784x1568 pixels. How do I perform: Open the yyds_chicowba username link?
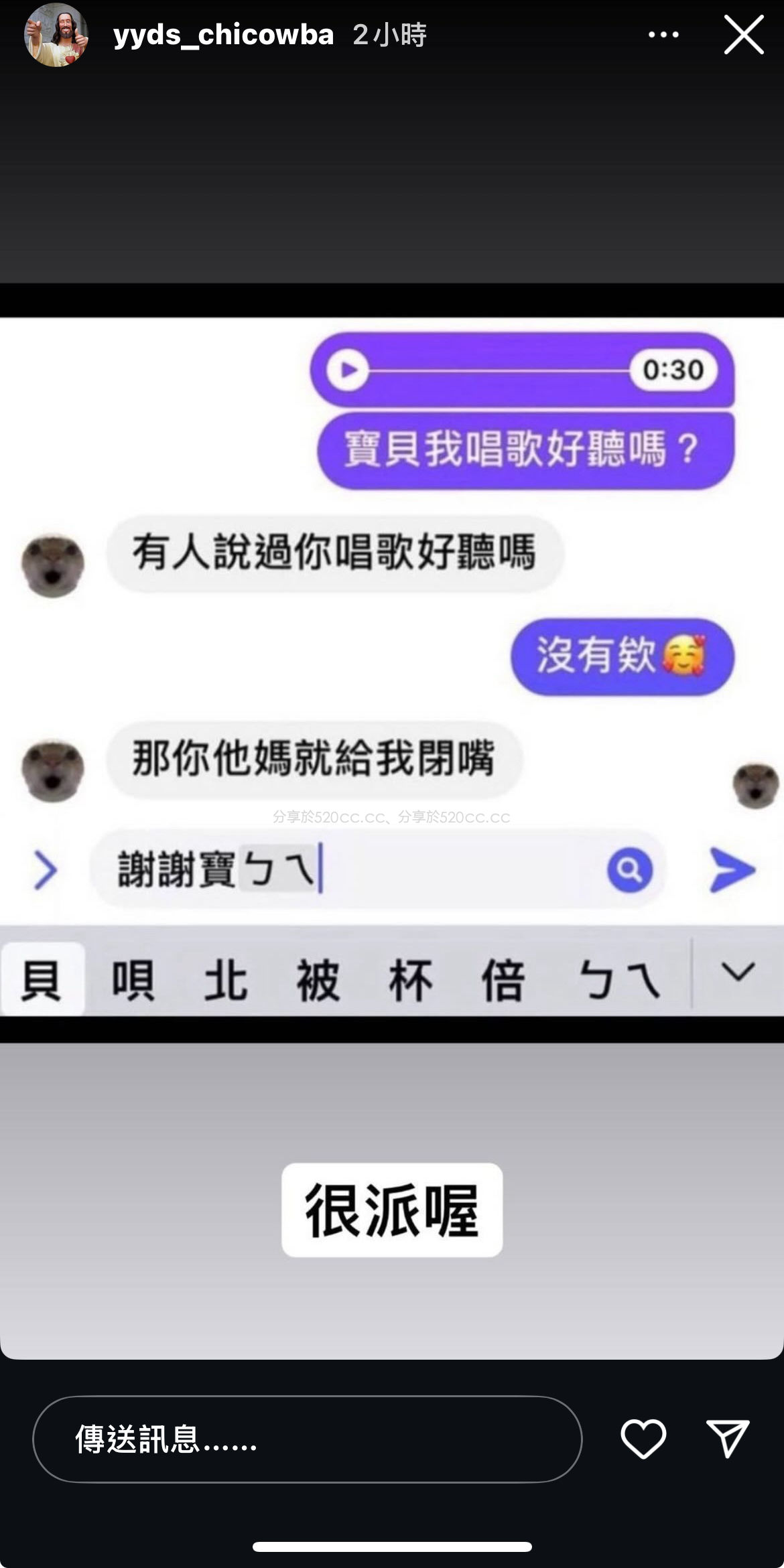[223, 35]
